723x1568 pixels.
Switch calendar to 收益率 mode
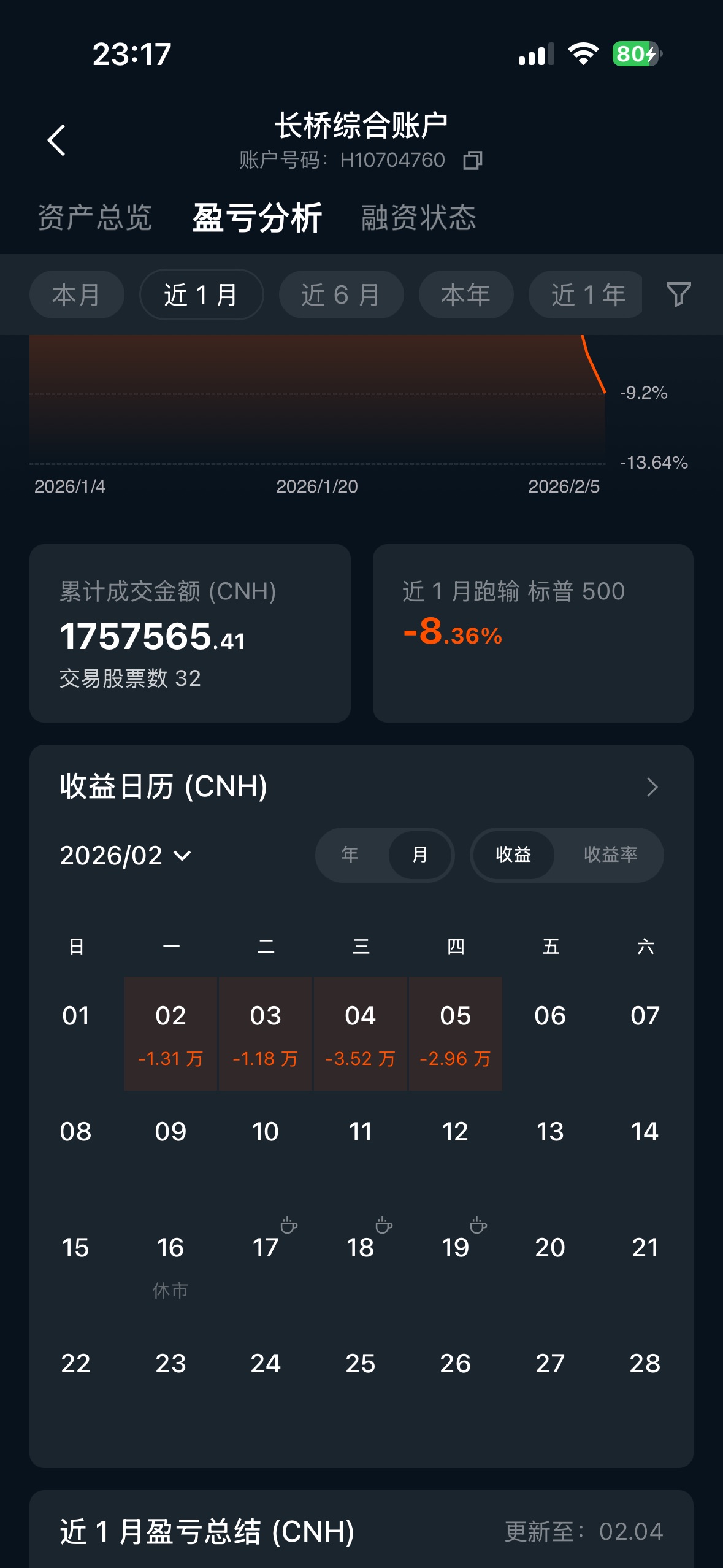click(x=610, y=855)
